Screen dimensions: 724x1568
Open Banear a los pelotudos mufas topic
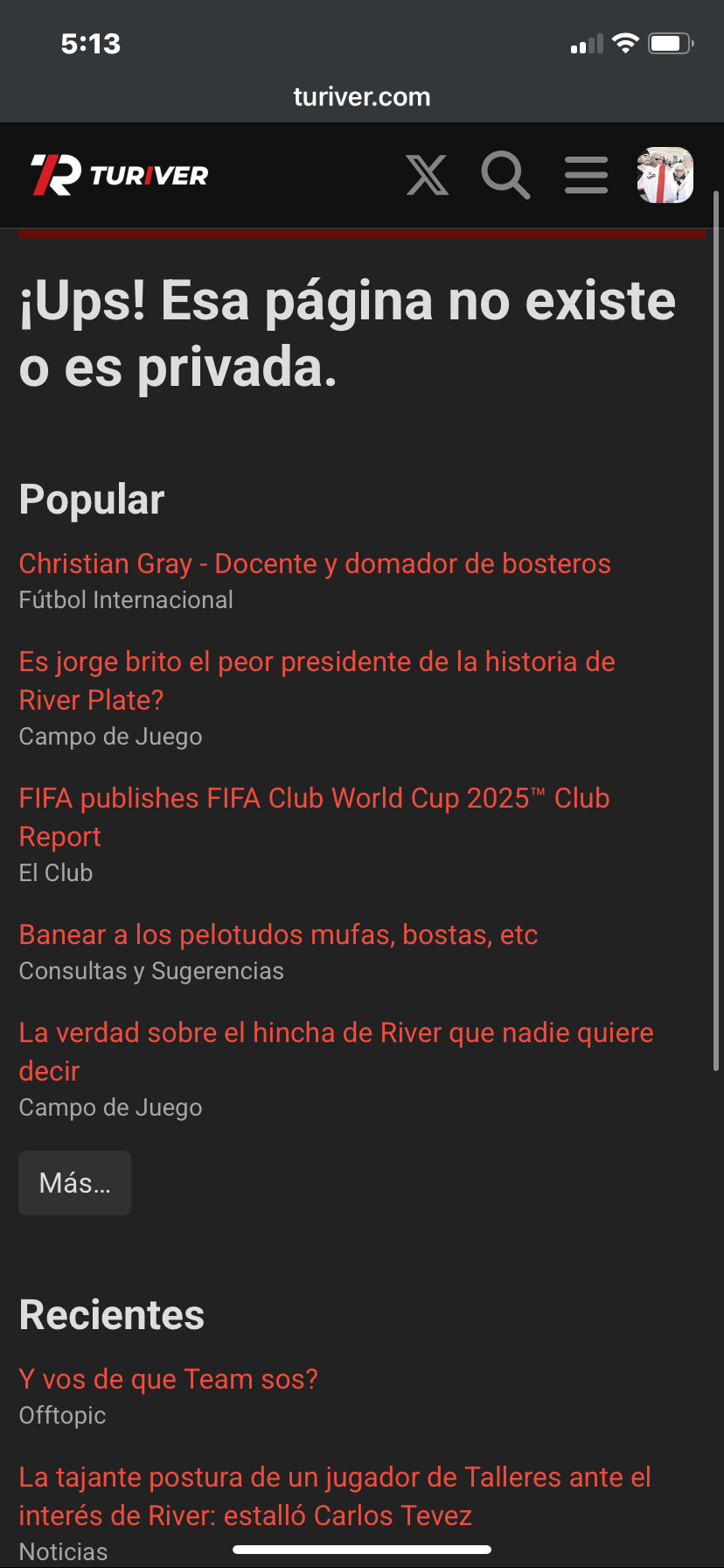(x=278, y=934)
